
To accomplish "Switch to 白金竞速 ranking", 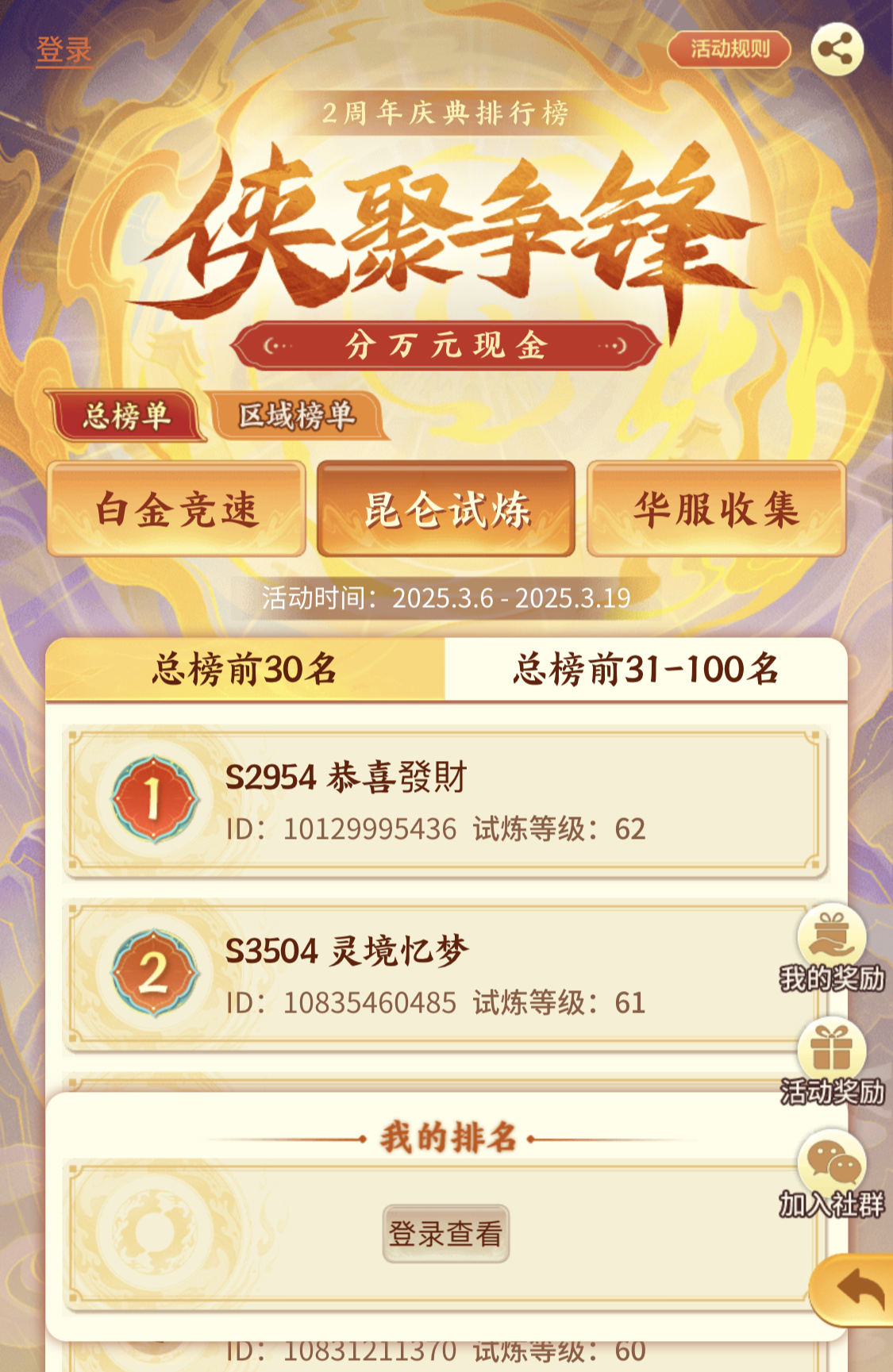I will pos(176,509).
